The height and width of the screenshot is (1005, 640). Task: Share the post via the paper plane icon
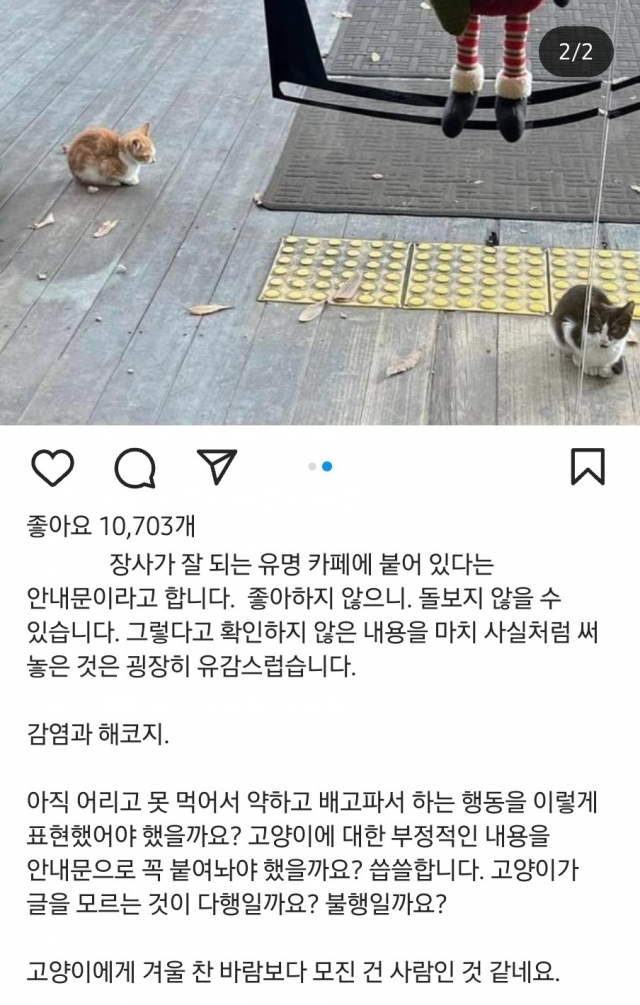point(216,466)
